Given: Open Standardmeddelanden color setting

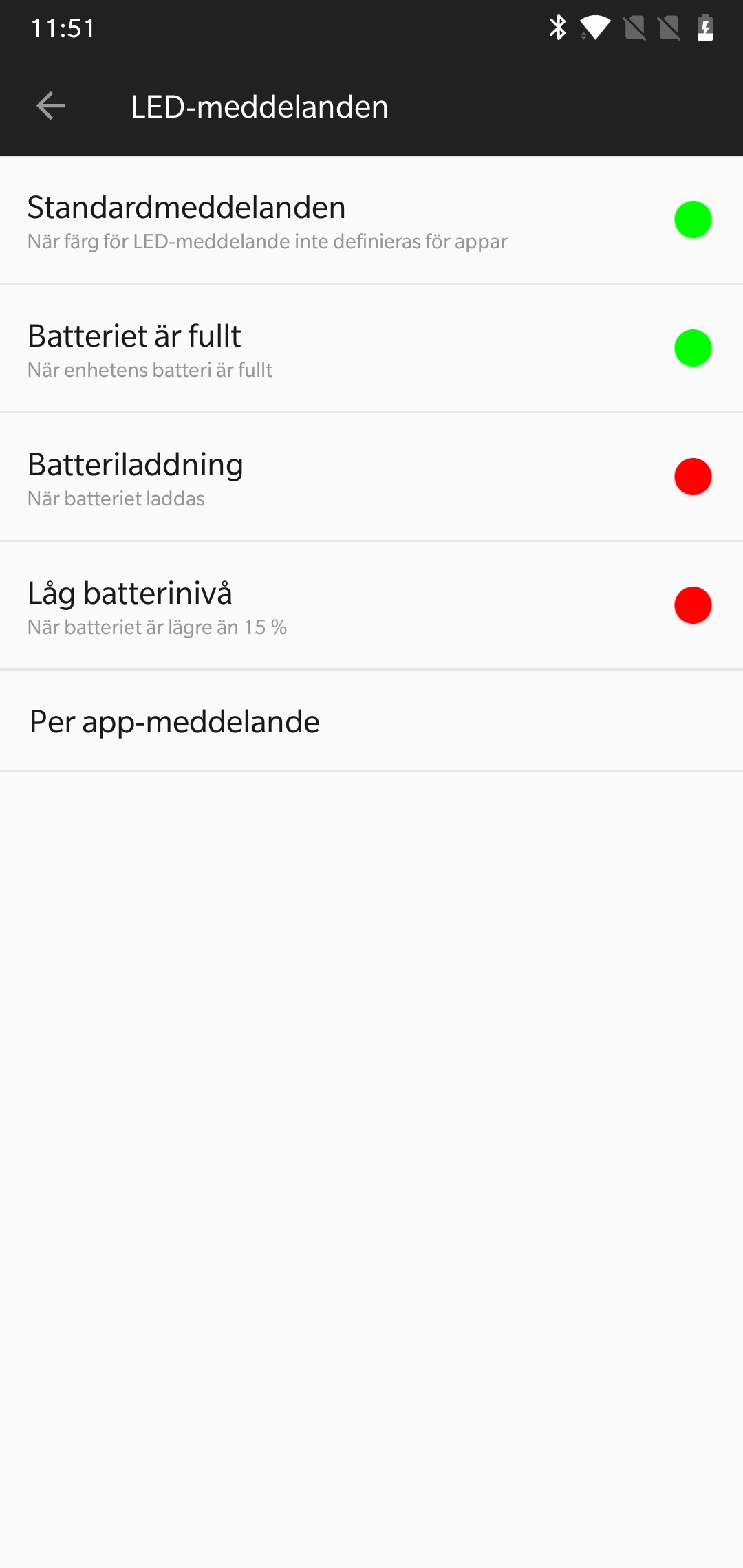Looking at the screenshot, I should (x=371, y=220).
